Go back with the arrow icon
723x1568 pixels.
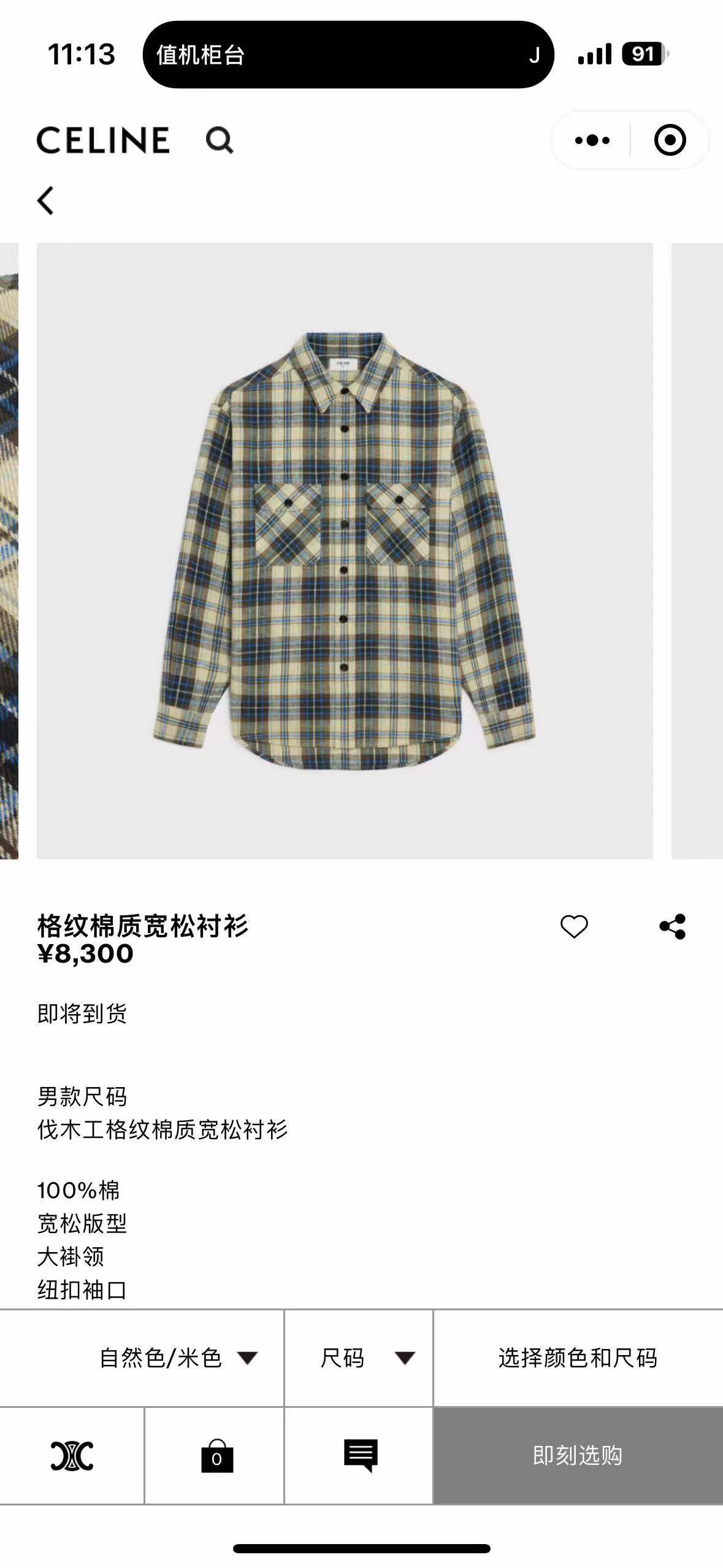point(45,201)
